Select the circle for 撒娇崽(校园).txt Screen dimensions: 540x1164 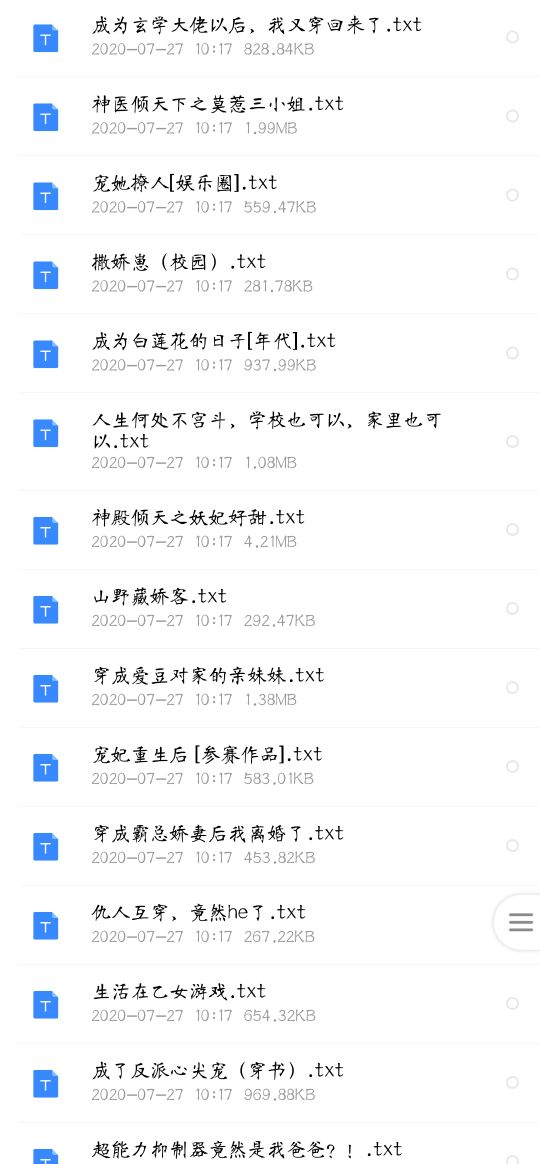point(513,274)
